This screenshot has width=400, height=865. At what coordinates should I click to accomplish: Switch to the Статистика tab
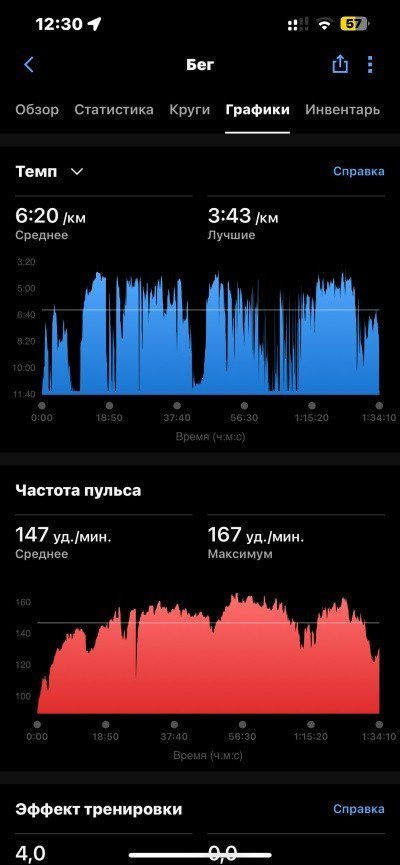[114, 110]
